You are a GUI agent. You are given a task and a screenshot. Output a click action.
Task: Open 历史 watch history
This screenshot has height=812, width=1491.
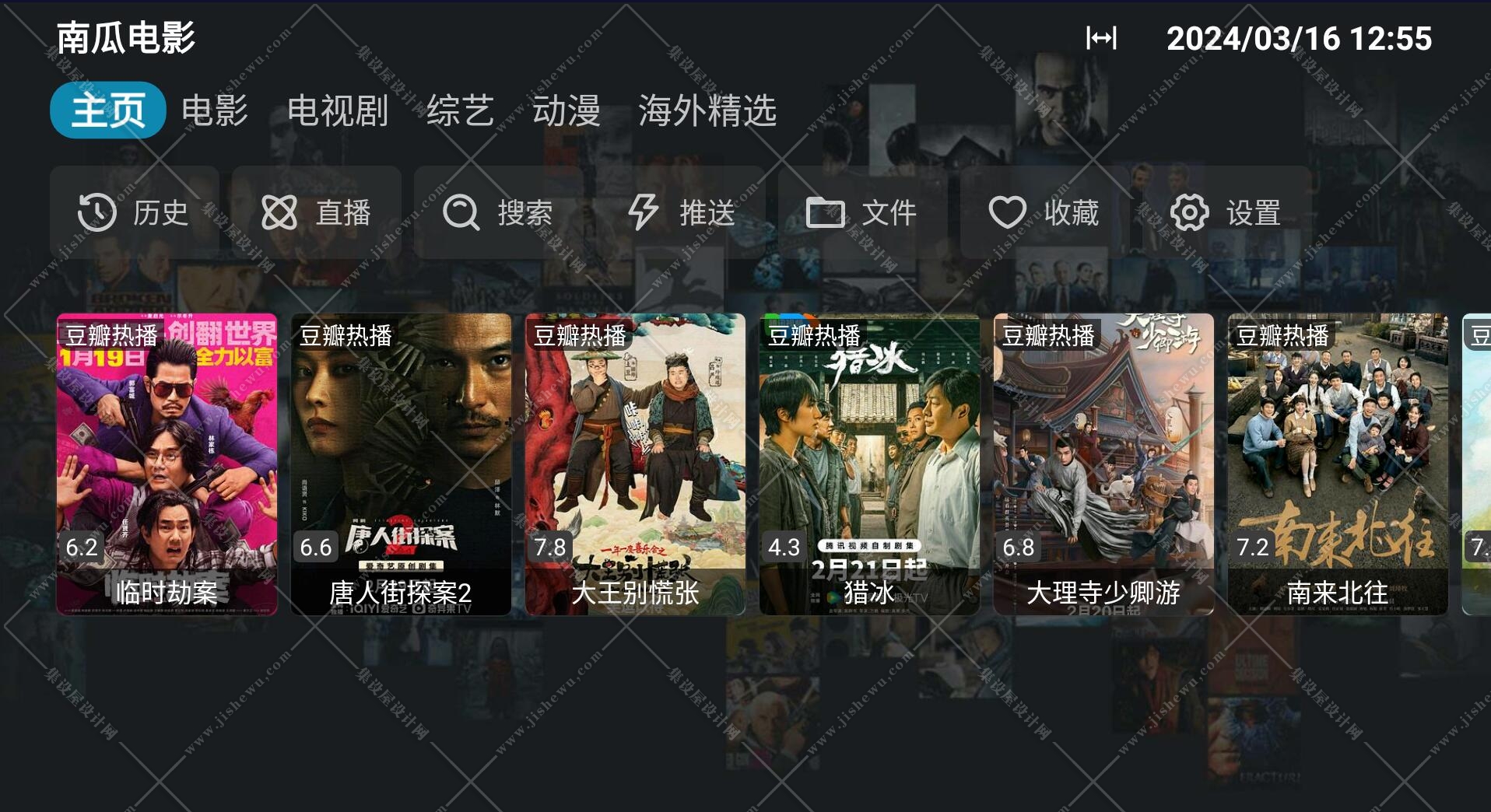[134, 212]
